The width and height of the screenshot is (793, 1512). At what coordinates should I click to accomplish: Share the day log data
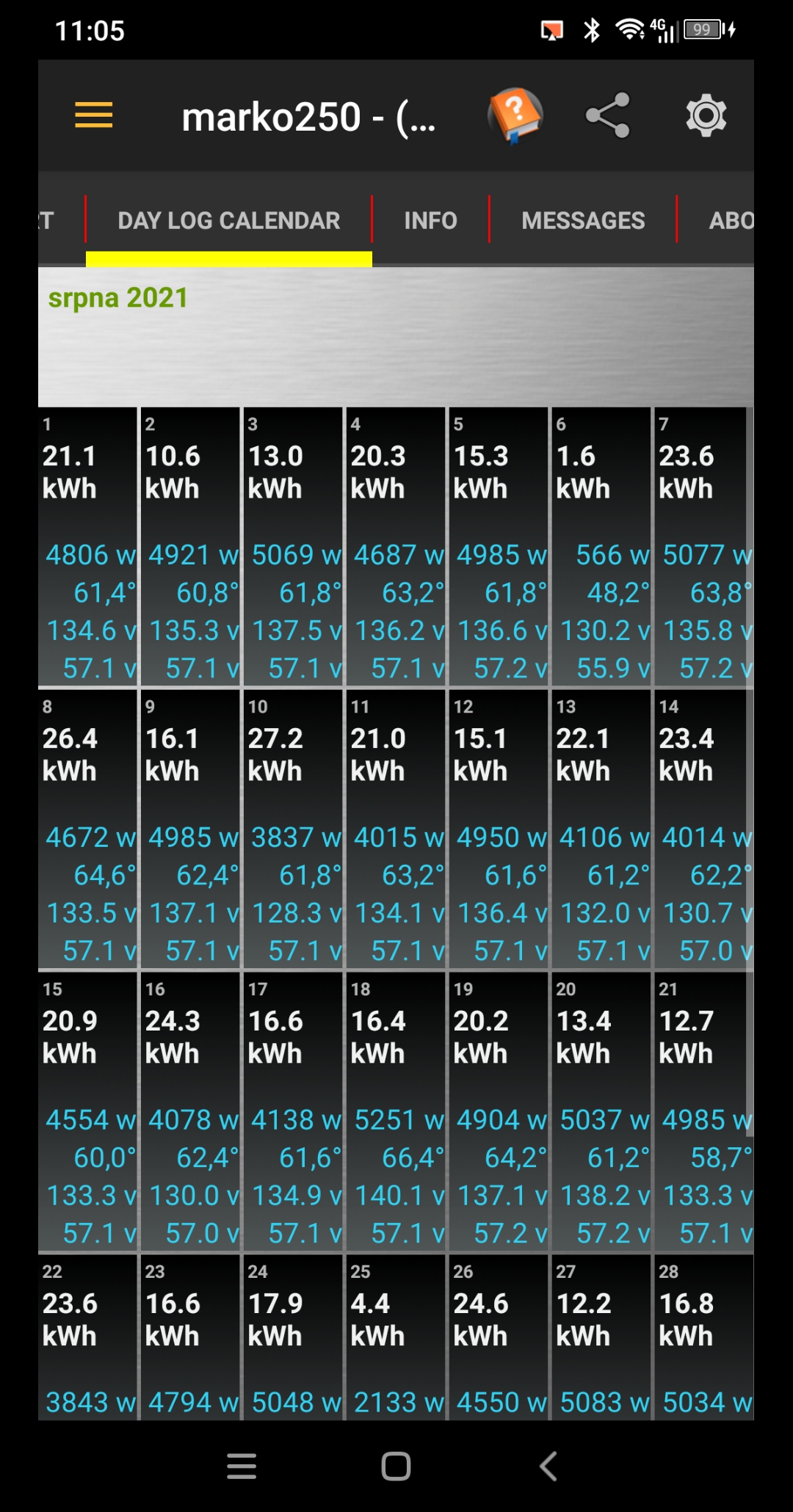[608, 115]
